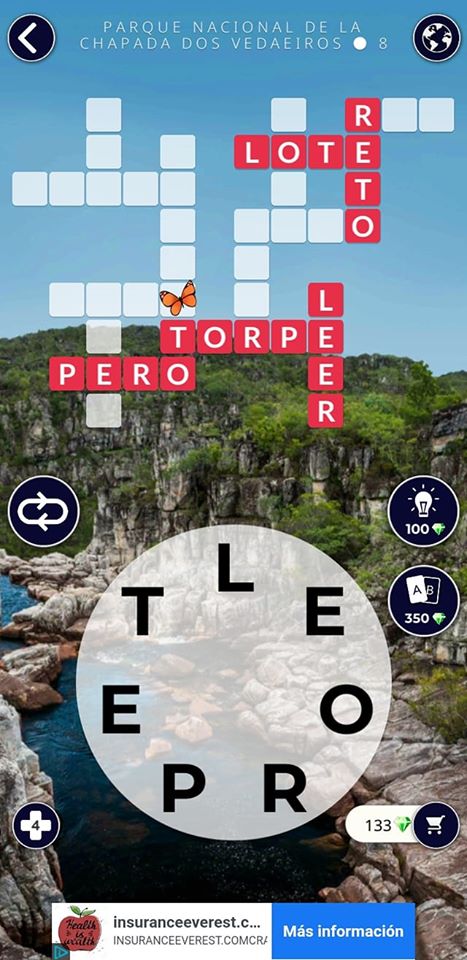Shuffle the letters in the wheel

coord(43,511)
